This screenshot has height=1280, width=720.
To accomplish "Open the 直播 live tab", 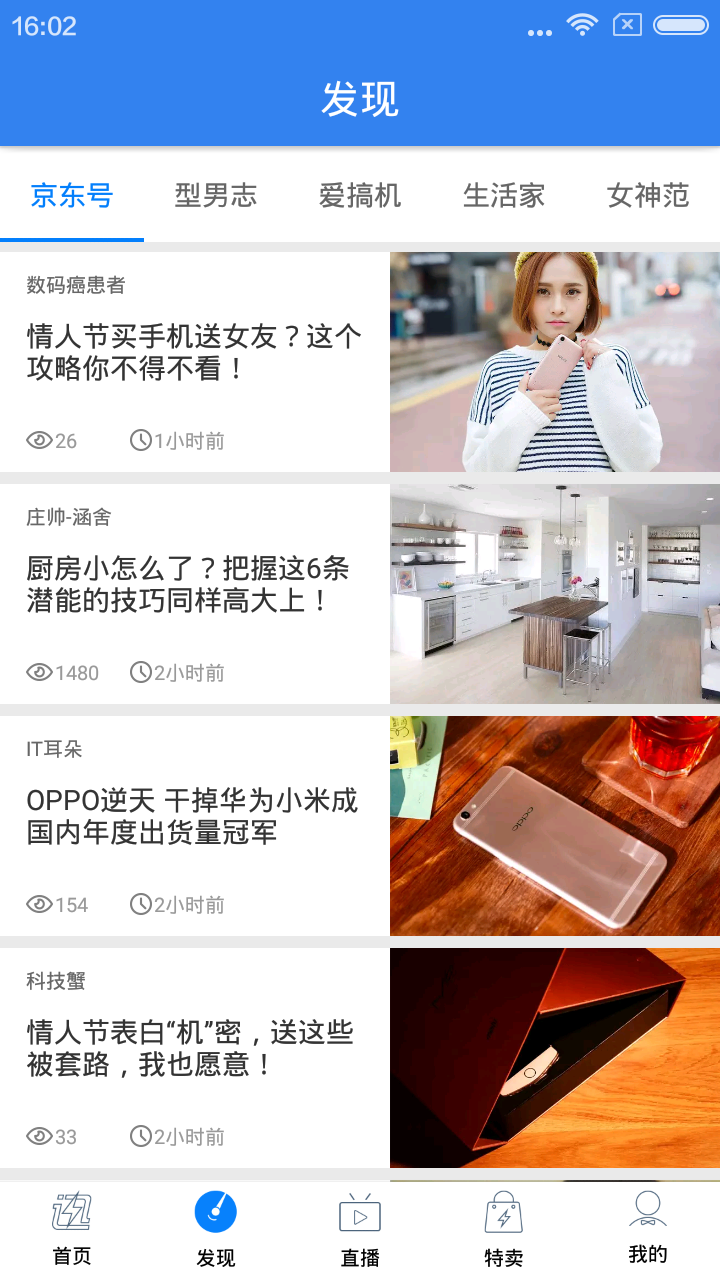I will [x=360, y=1230].
